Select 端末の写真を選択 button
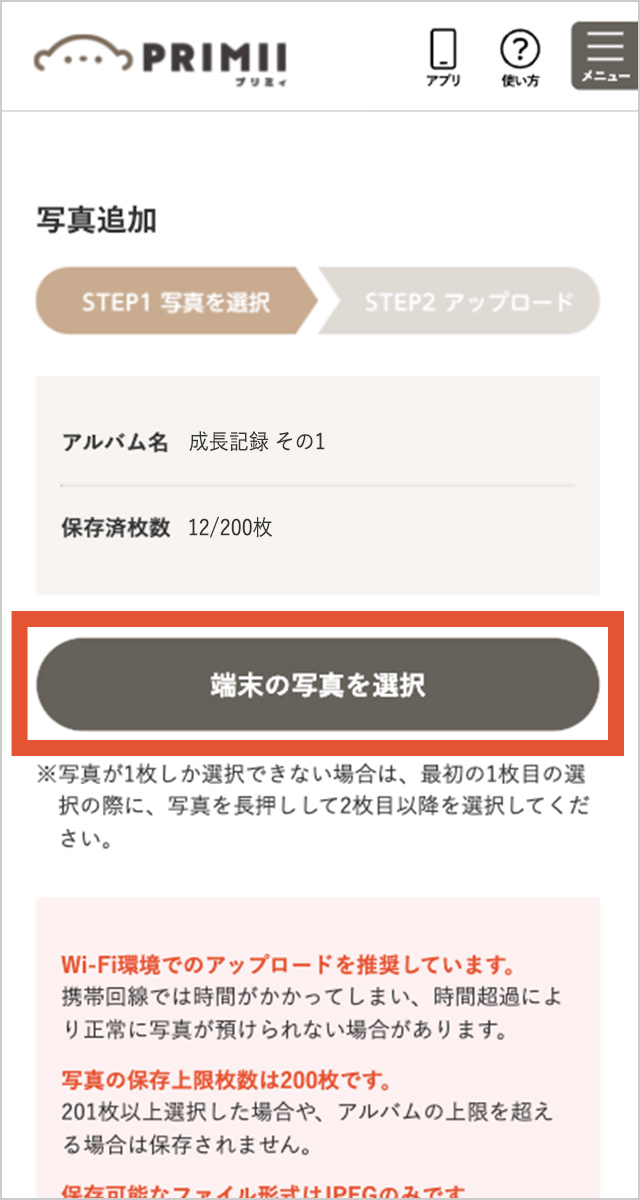 click(318, 685)
